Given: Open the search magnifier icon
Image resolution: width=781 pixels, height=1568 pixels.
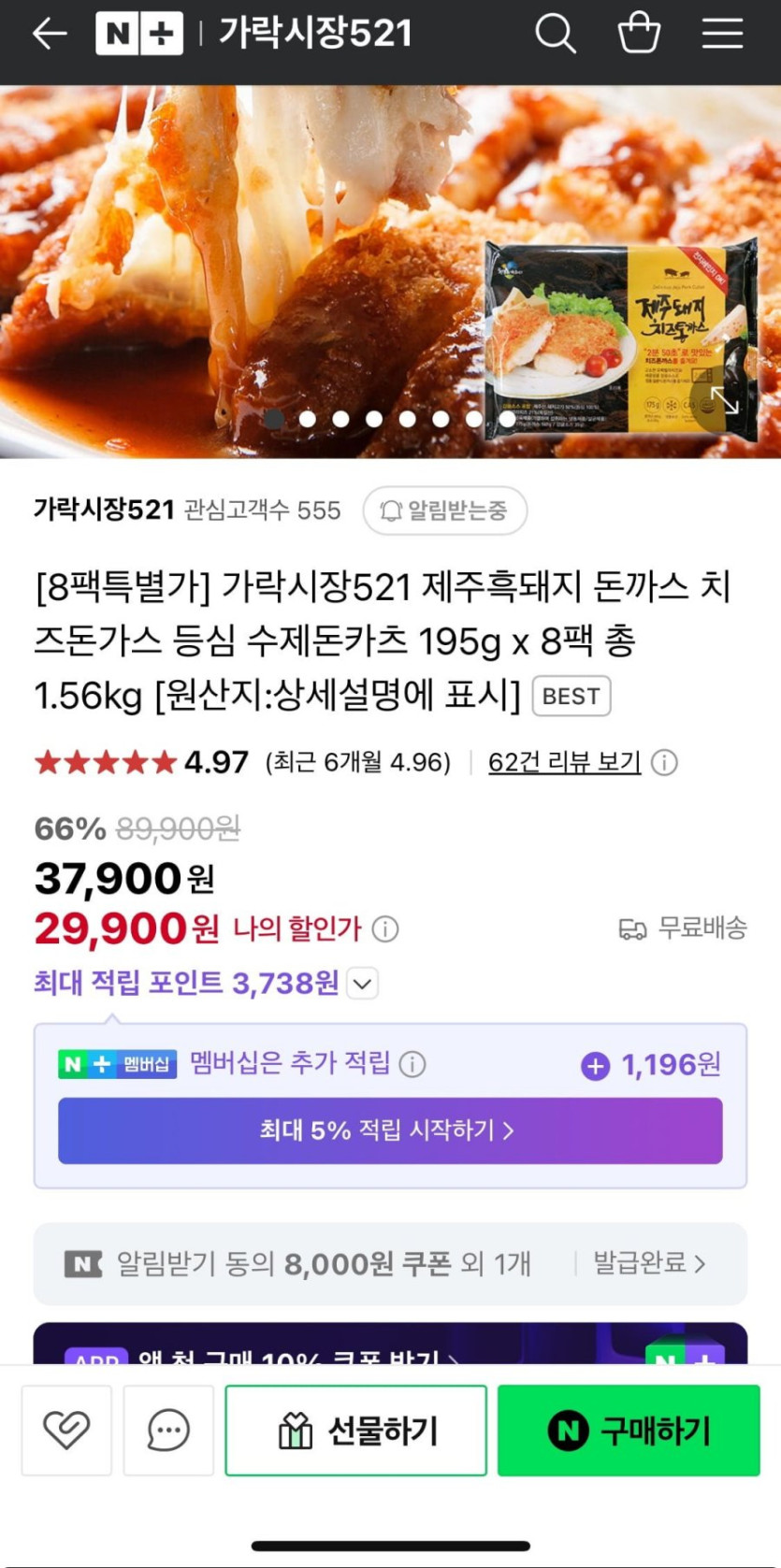Looking at the screenshot, I should [x=555, y=34].
